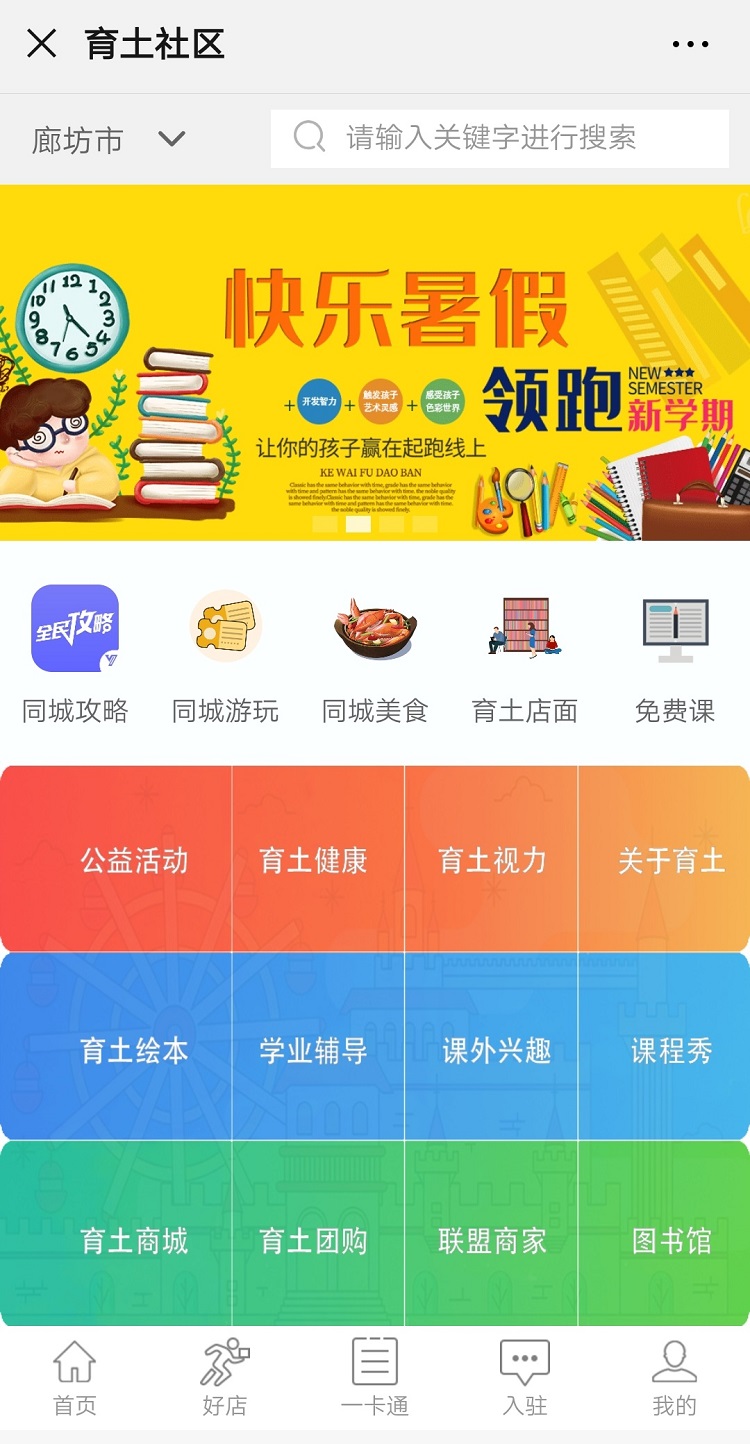Select the 育土绘本 tile
The image size is (750, 1444).
[x=133, y=1051]
